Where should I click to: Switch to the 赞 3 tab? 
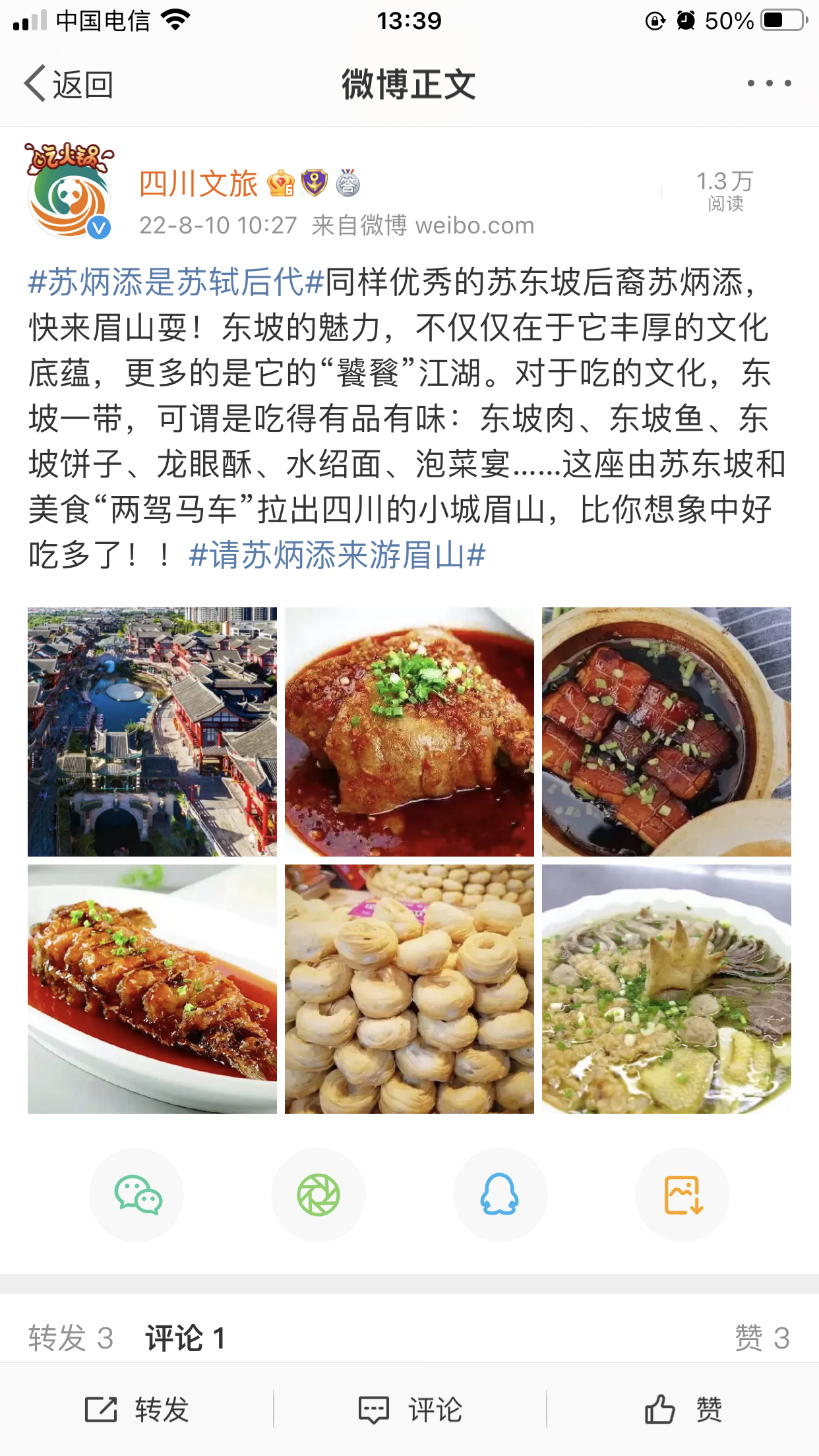tap(762, 1338)
